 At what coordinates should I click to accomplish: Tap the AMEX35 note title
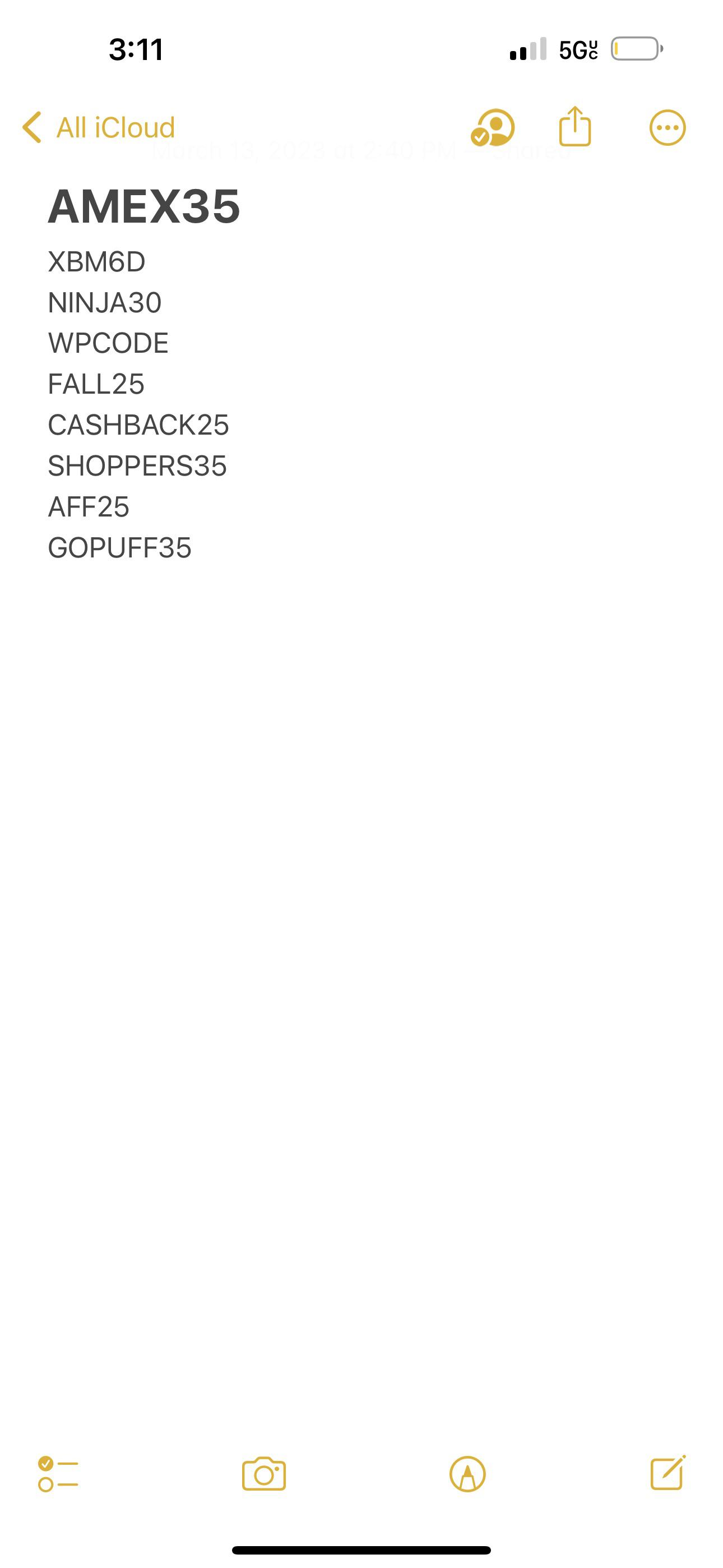tap(145, 207)
